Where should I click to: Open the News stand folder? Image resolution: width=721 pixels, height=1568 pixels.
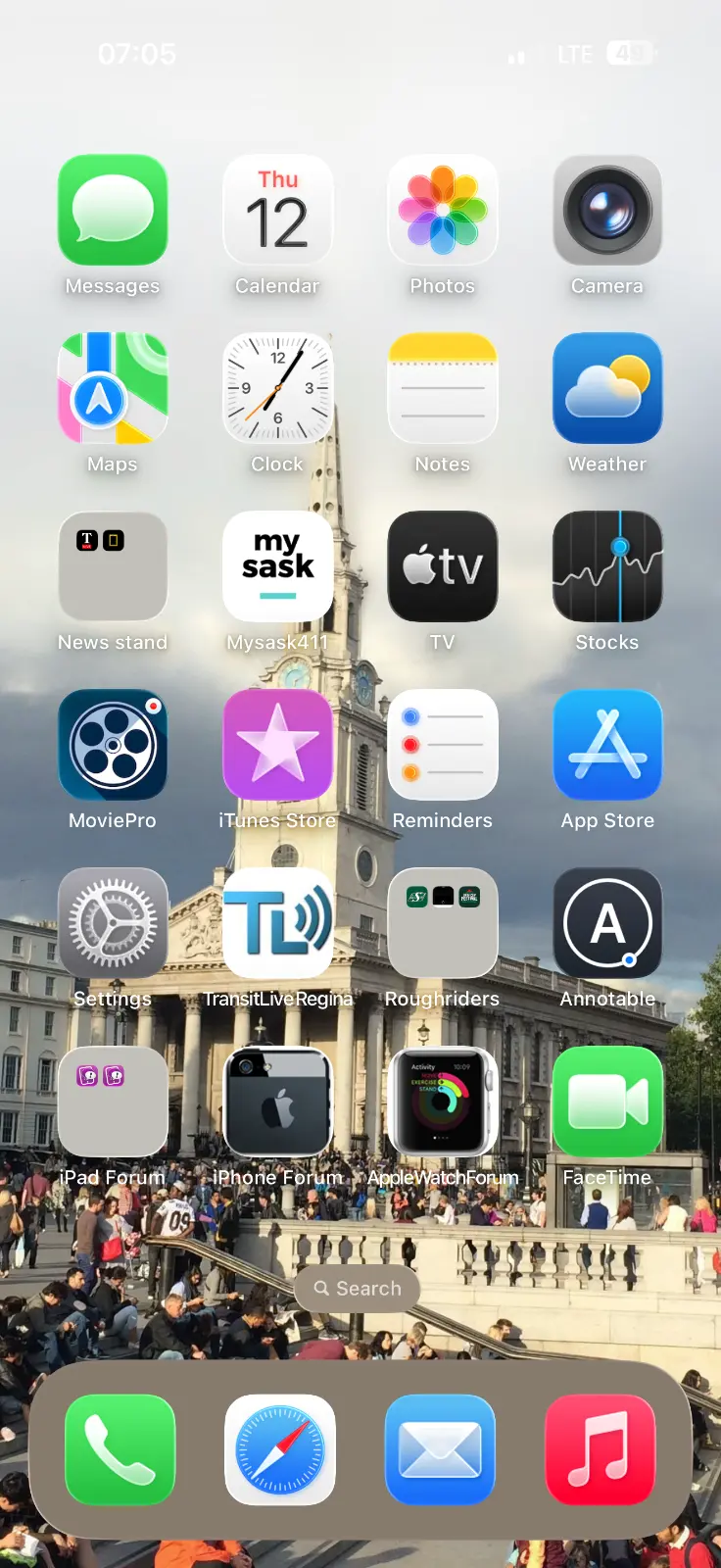point(113,566)
